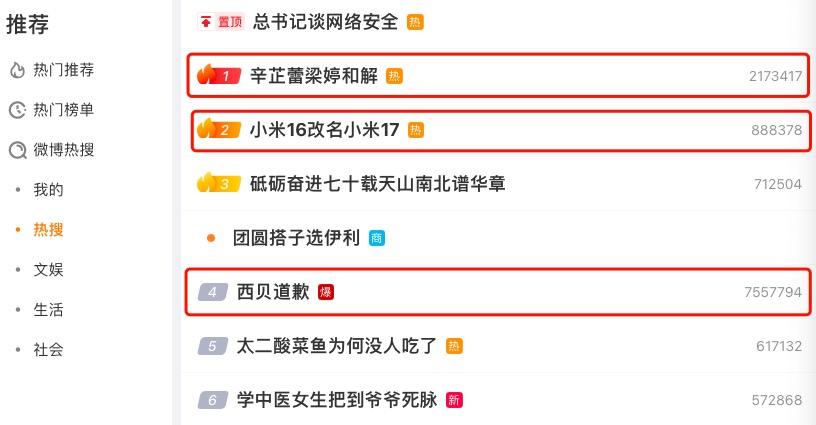Tap the promoted topic 团圆搭子选伊利
The width and height of the screenshot is (816, 425).
click(x=297, y=238)
